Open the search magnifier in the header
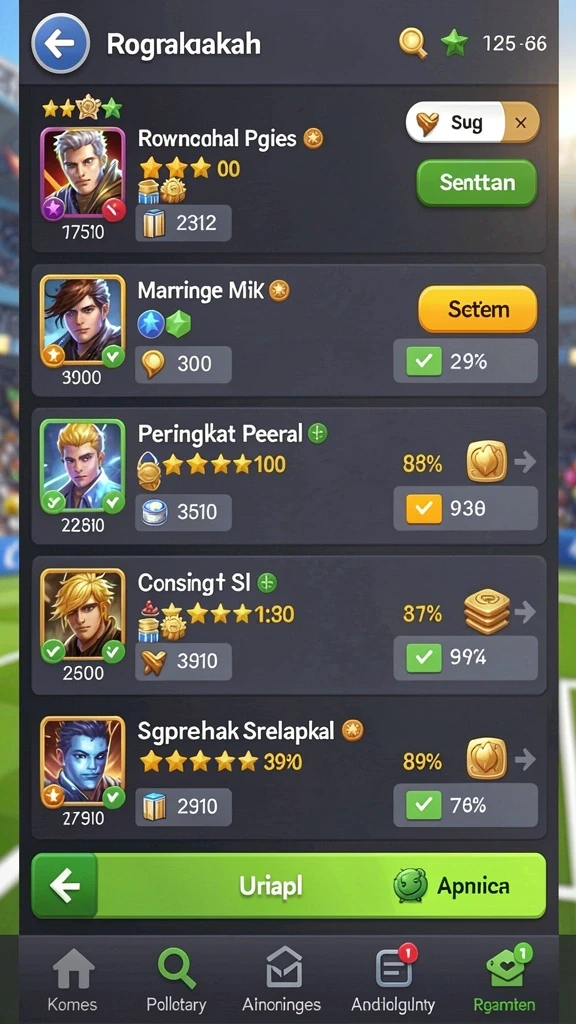 [413, 44]
